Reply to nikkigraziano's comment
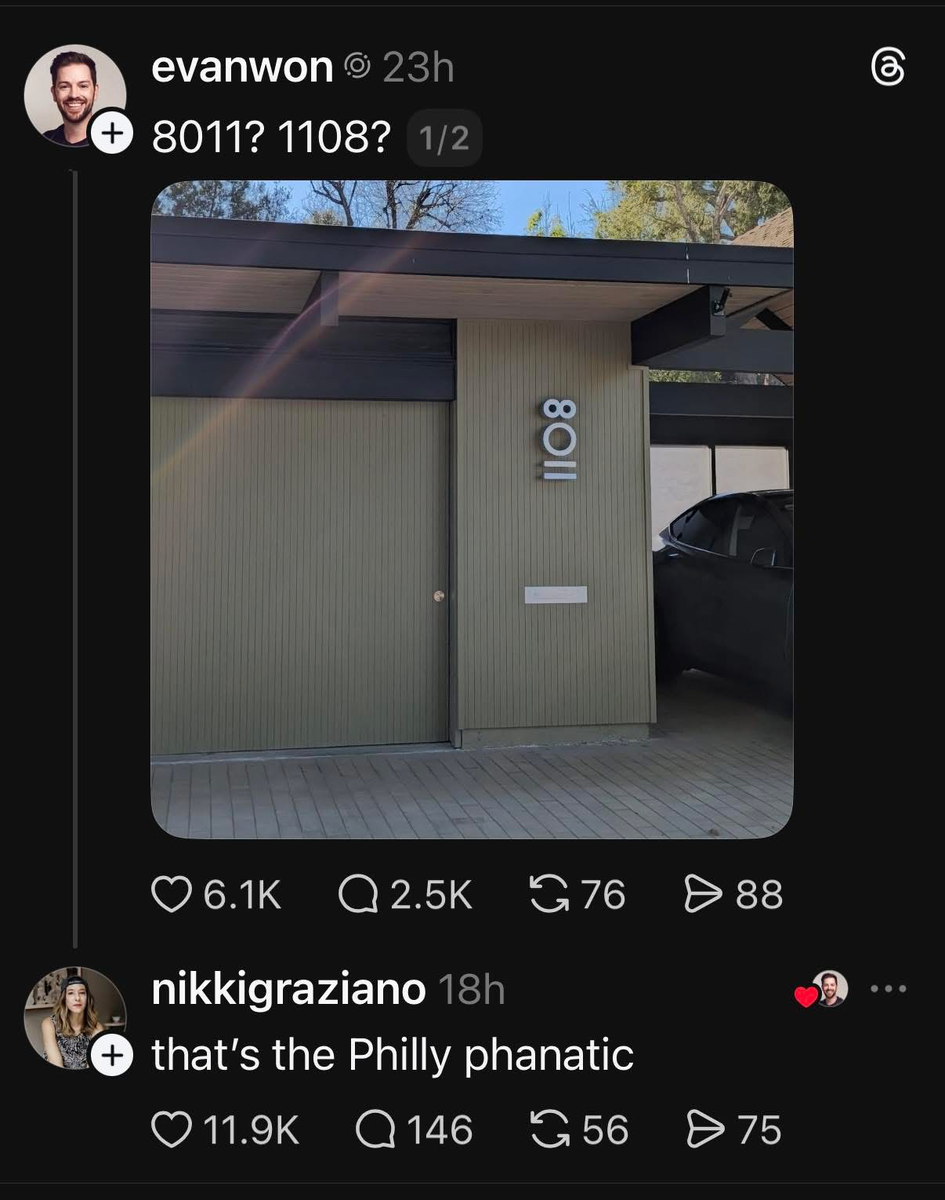Image resolution: width=945 pixels, height=1200 pixels. coord(375,1130)
